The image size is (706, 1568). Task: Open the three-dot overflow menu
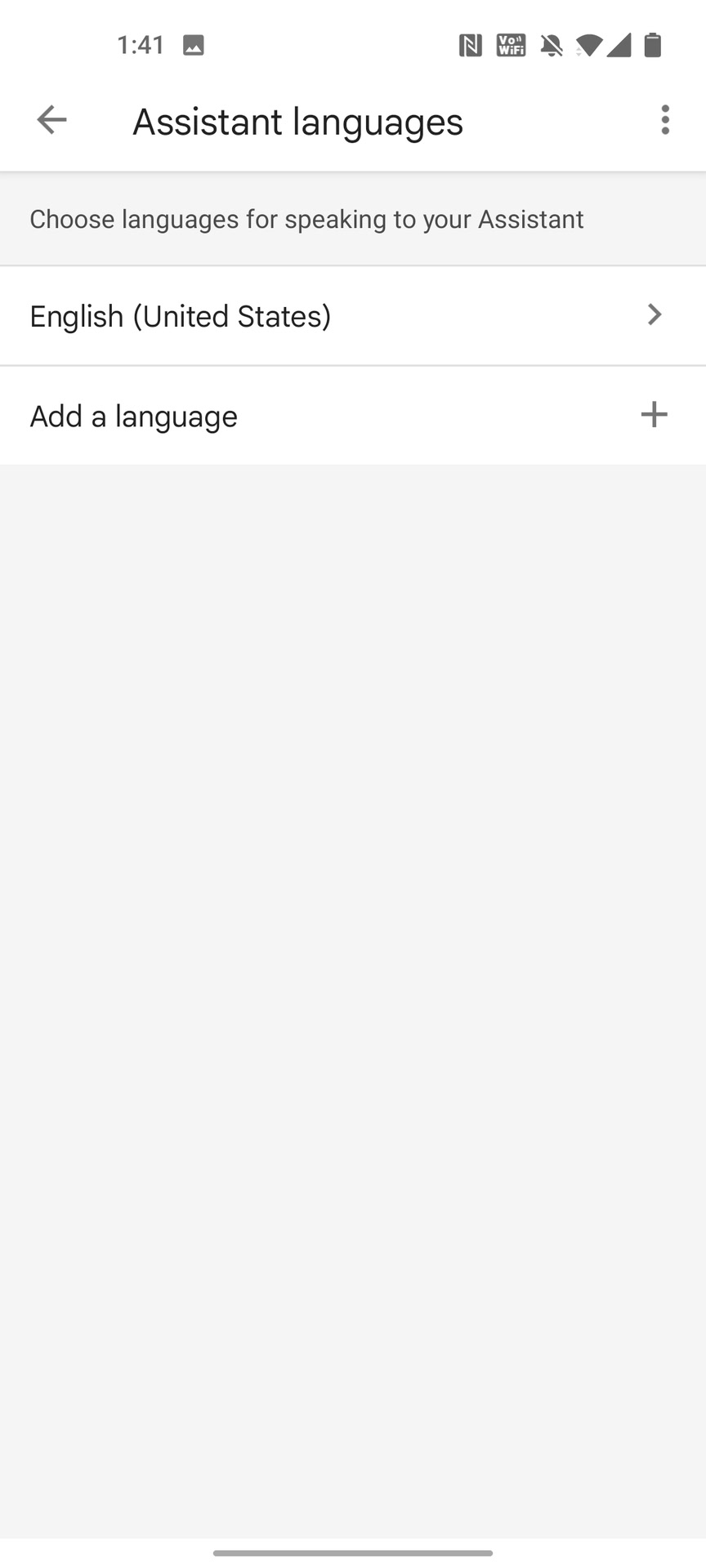(665, 120)
